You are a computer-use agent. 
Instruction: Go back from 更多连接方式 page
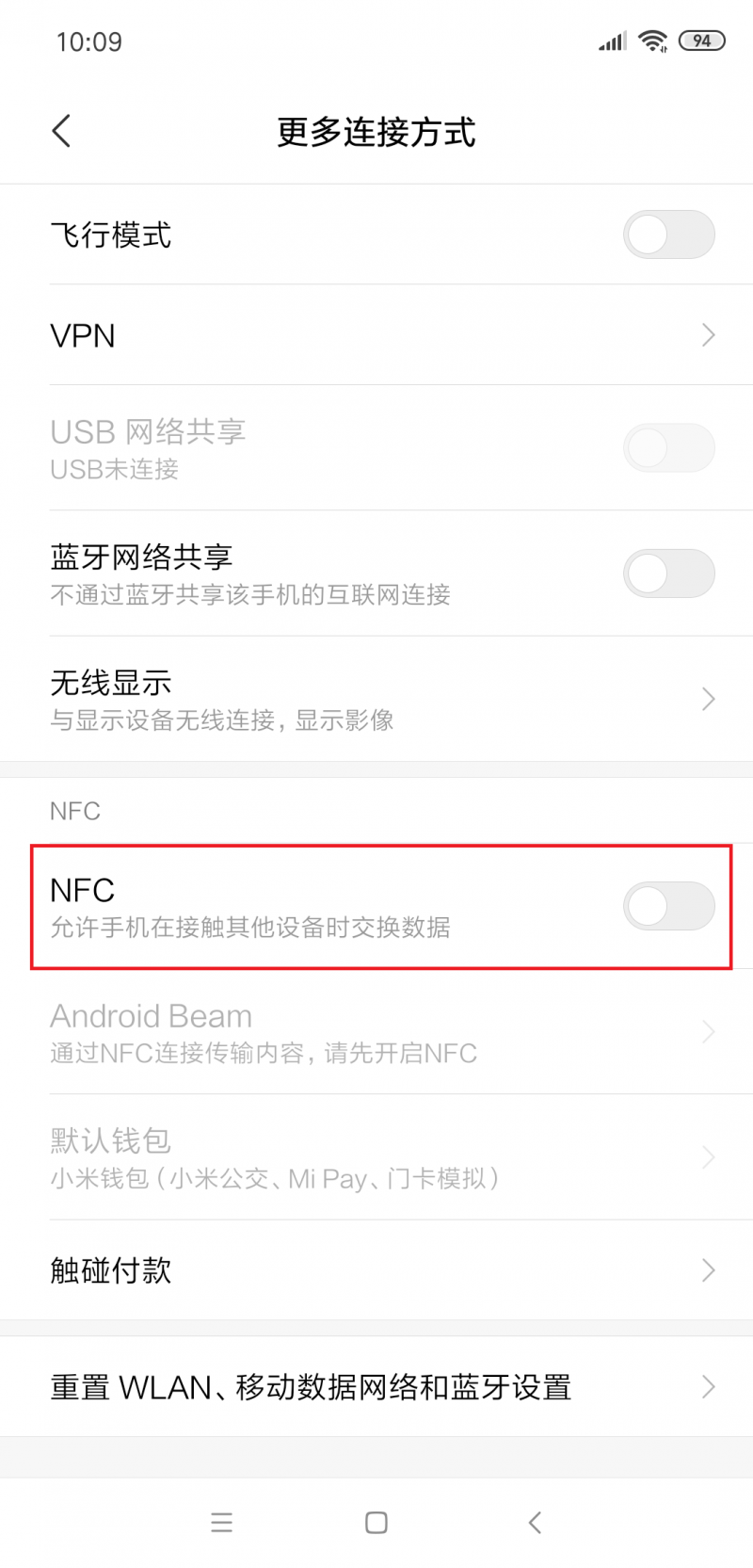click(61, 131)
